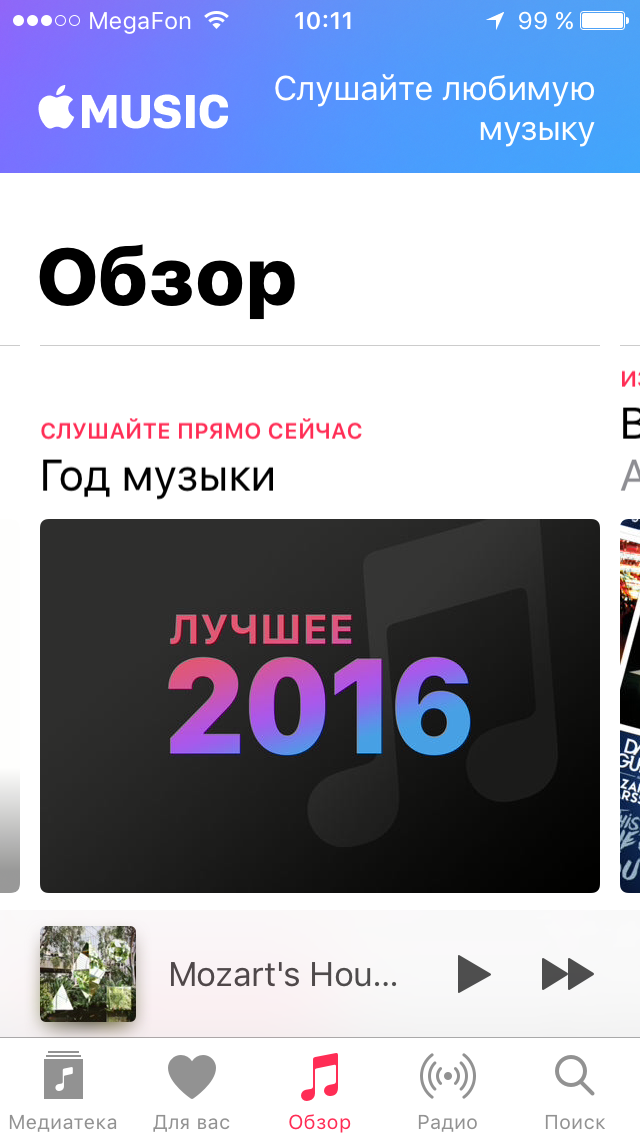This screenshot has height=1136, width=640.
Task: Open the mini player album artwork
Action: 88,973
